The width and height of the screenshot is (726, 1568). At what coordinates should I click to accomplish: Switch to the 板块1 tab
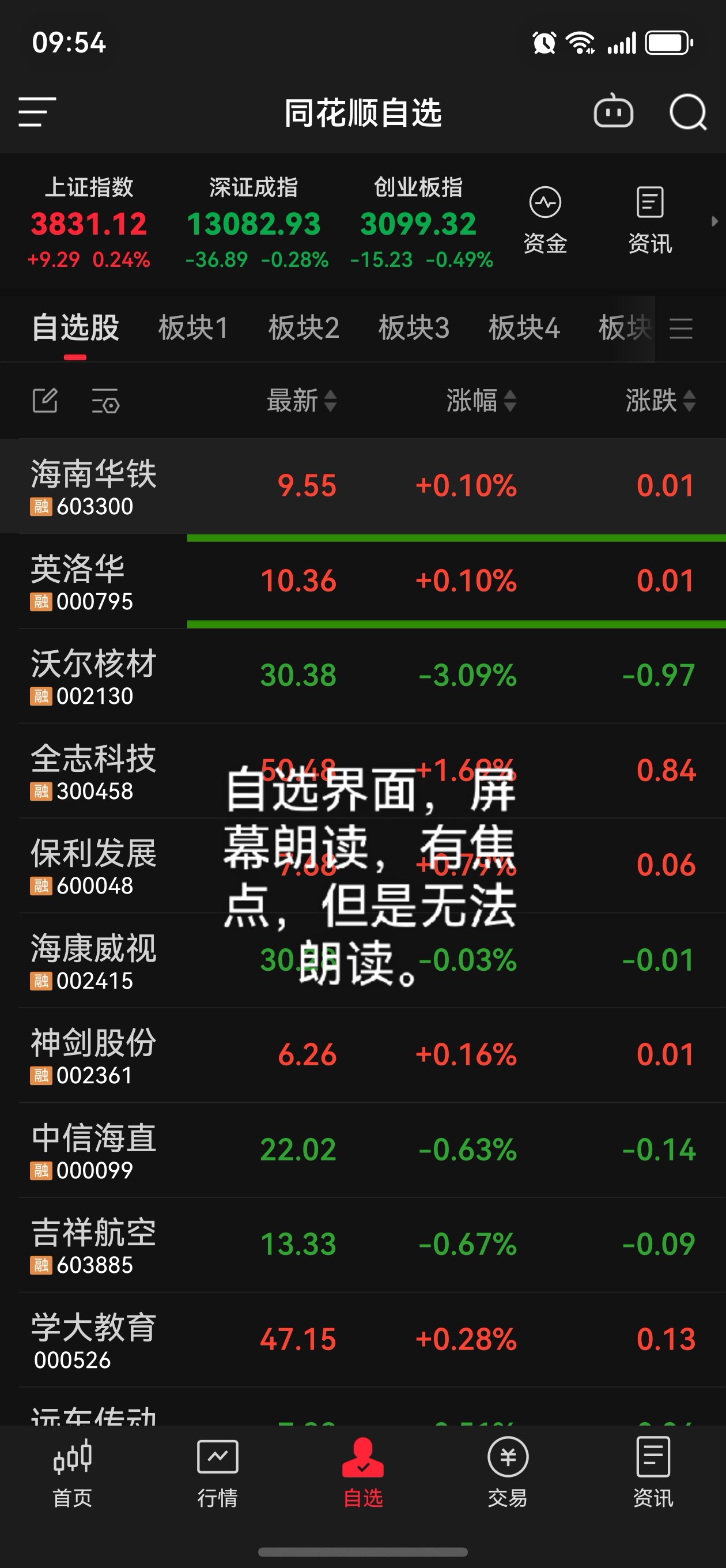coord(193,328)
